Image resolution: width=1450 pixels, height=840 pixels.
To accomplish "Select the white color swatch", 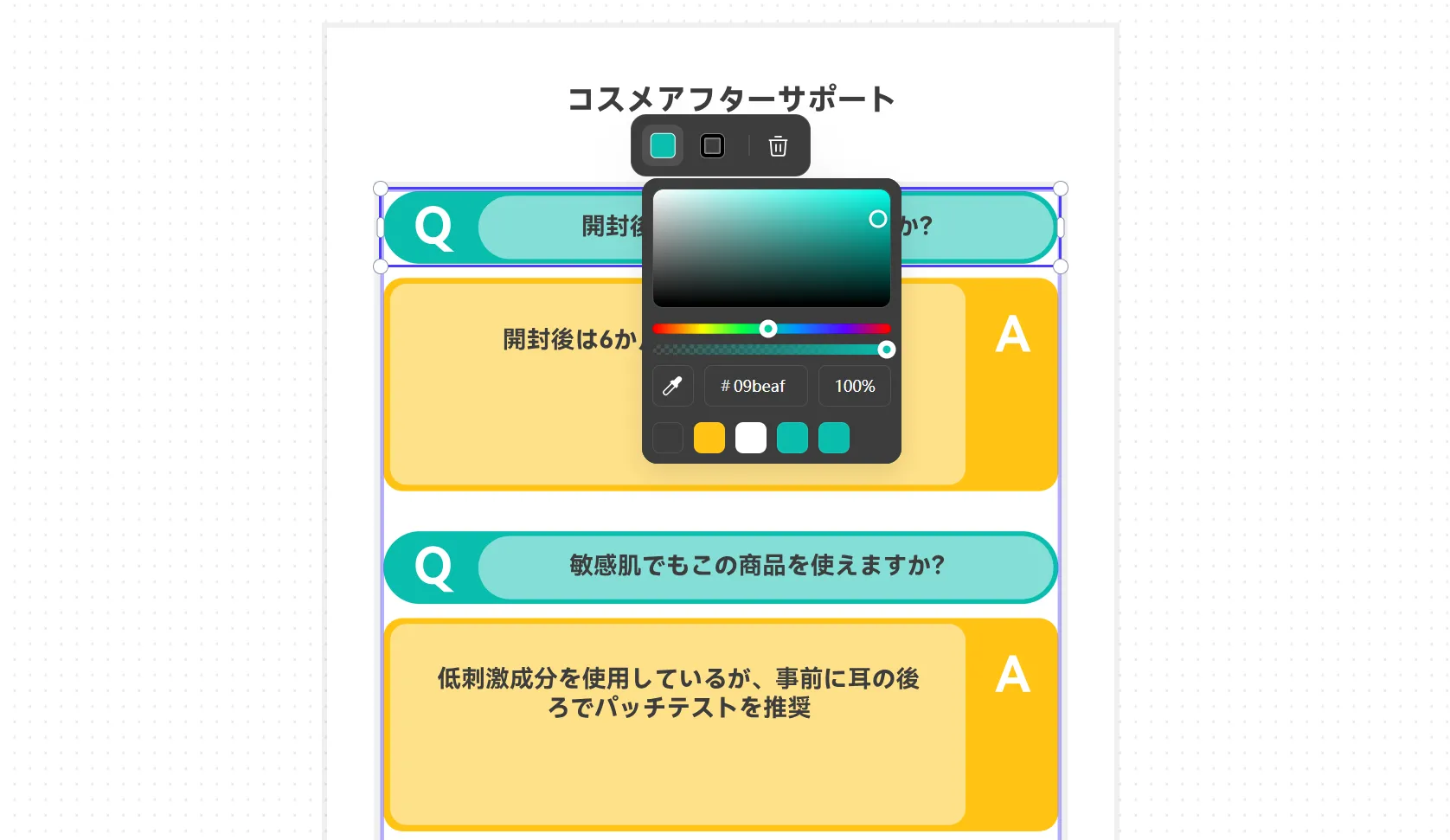I will click(751, 438).
